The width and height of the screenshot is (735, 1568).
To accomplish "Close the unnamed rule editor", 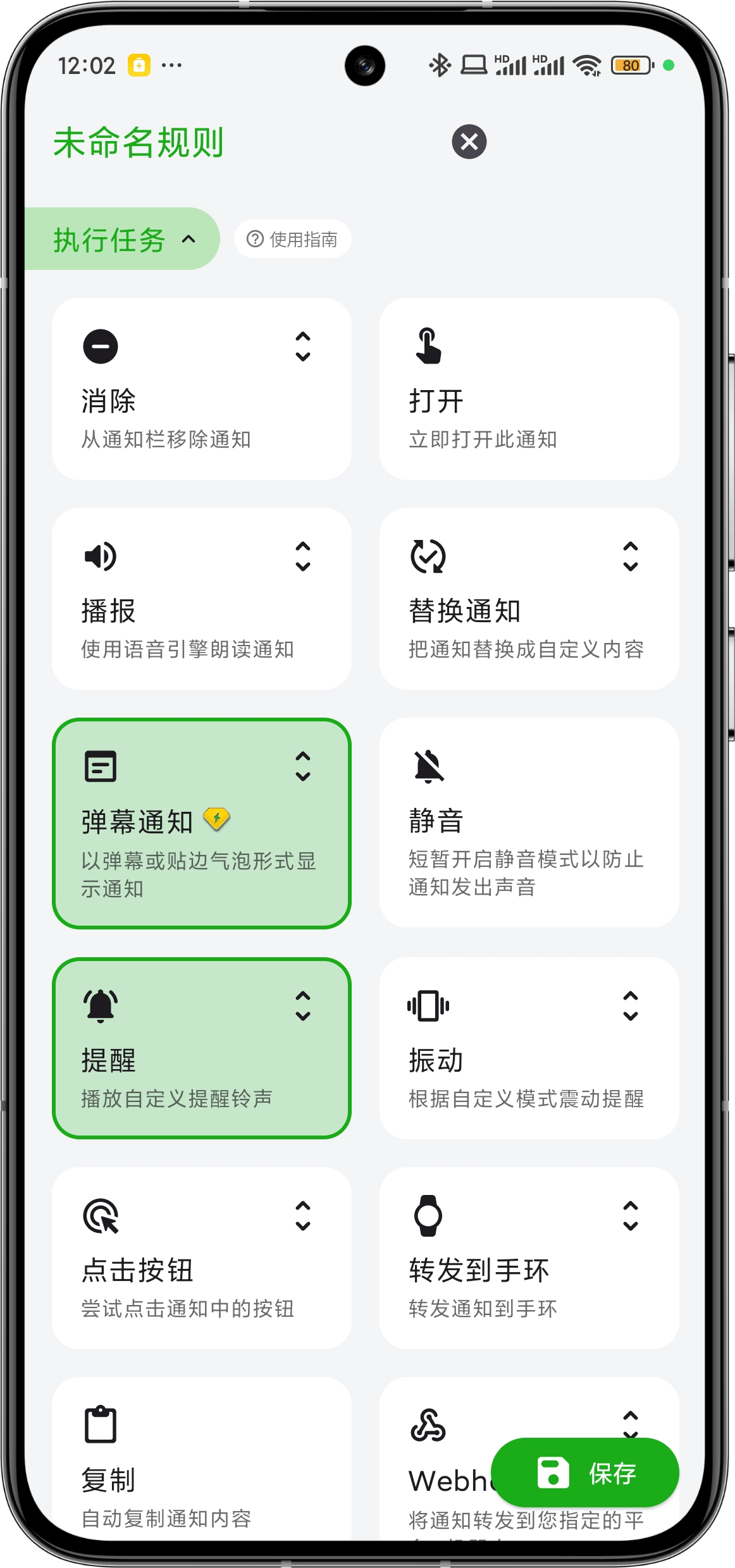I will point(469,142).
